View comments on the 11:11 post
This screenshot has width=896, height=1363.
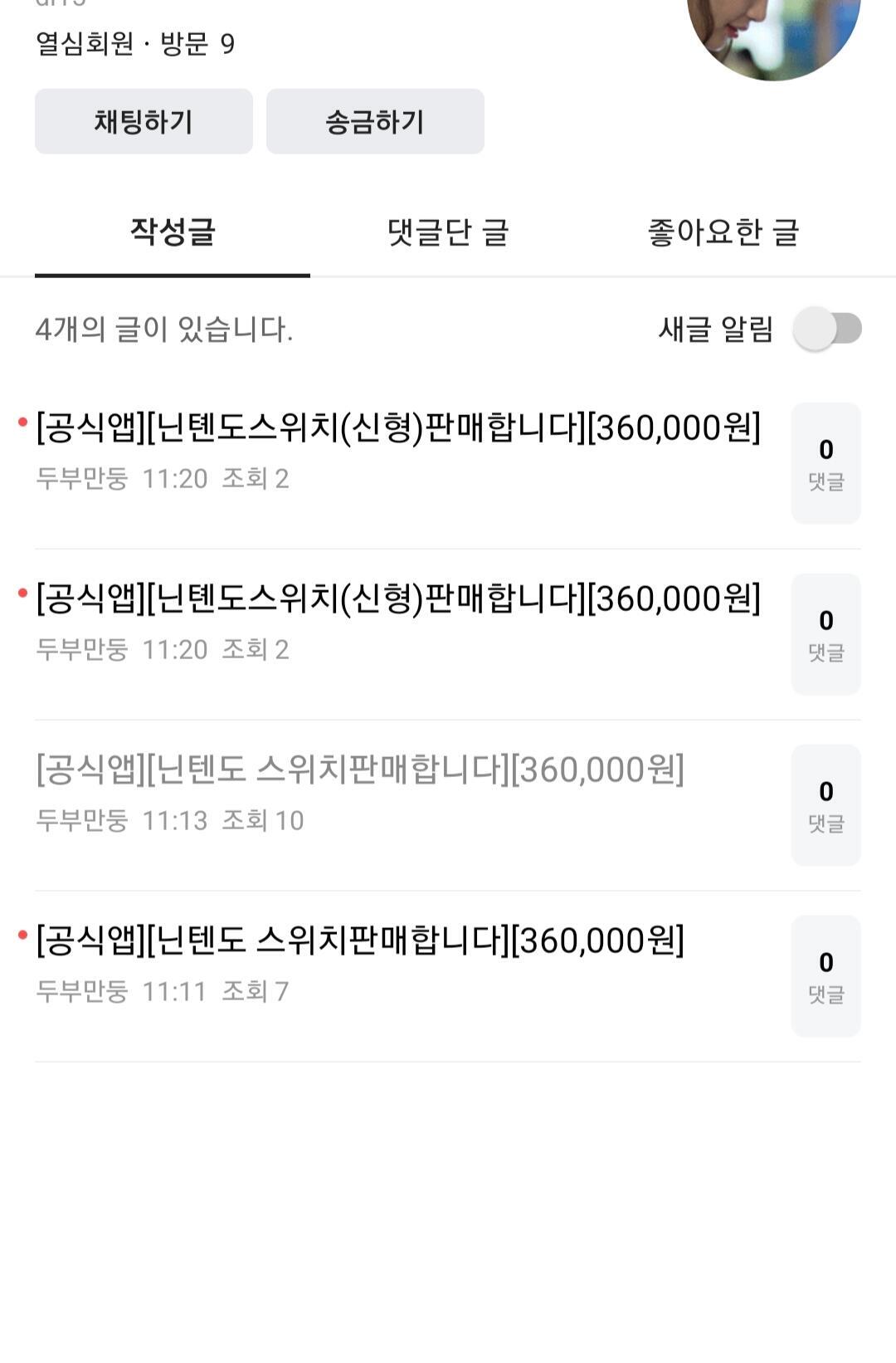(x=825, y=976)
